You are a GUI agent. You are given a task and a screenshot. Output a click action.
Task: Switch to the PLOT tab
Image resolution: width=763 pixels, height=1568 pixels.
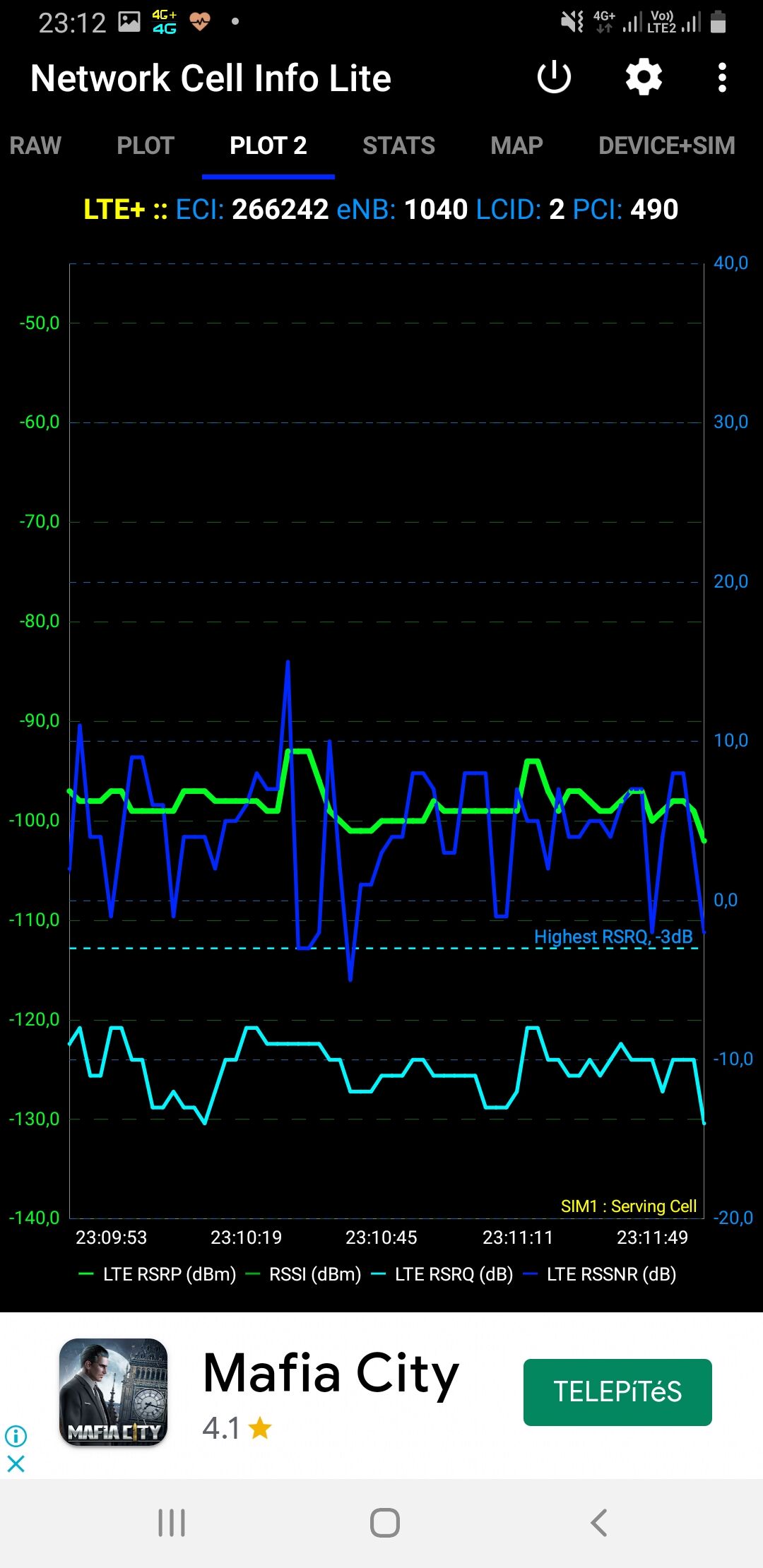[146, 145]
